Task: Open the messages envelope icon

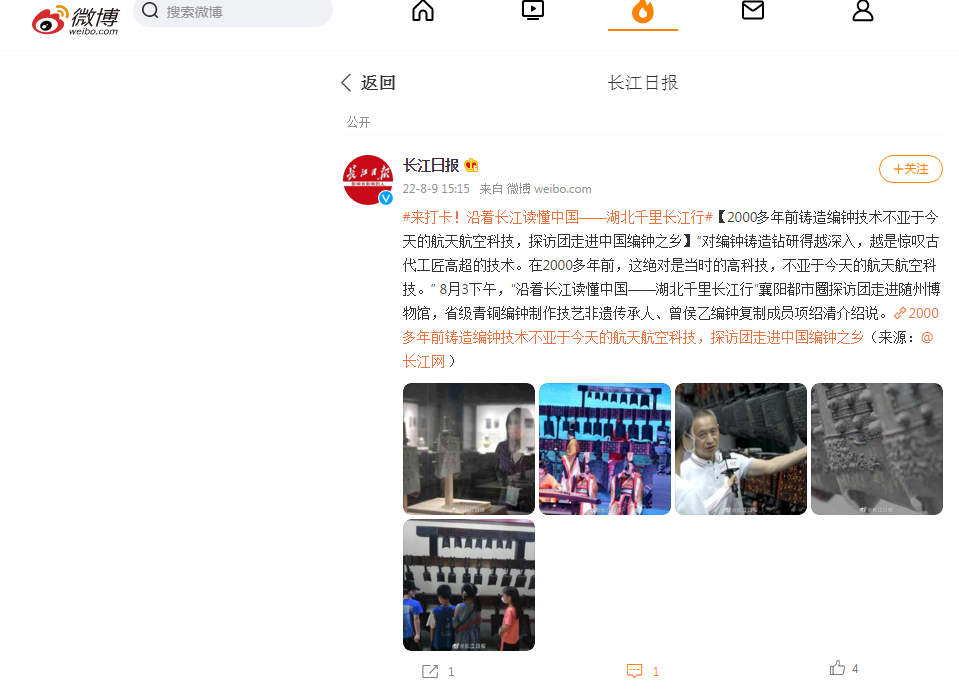Action: click(753, 11)
